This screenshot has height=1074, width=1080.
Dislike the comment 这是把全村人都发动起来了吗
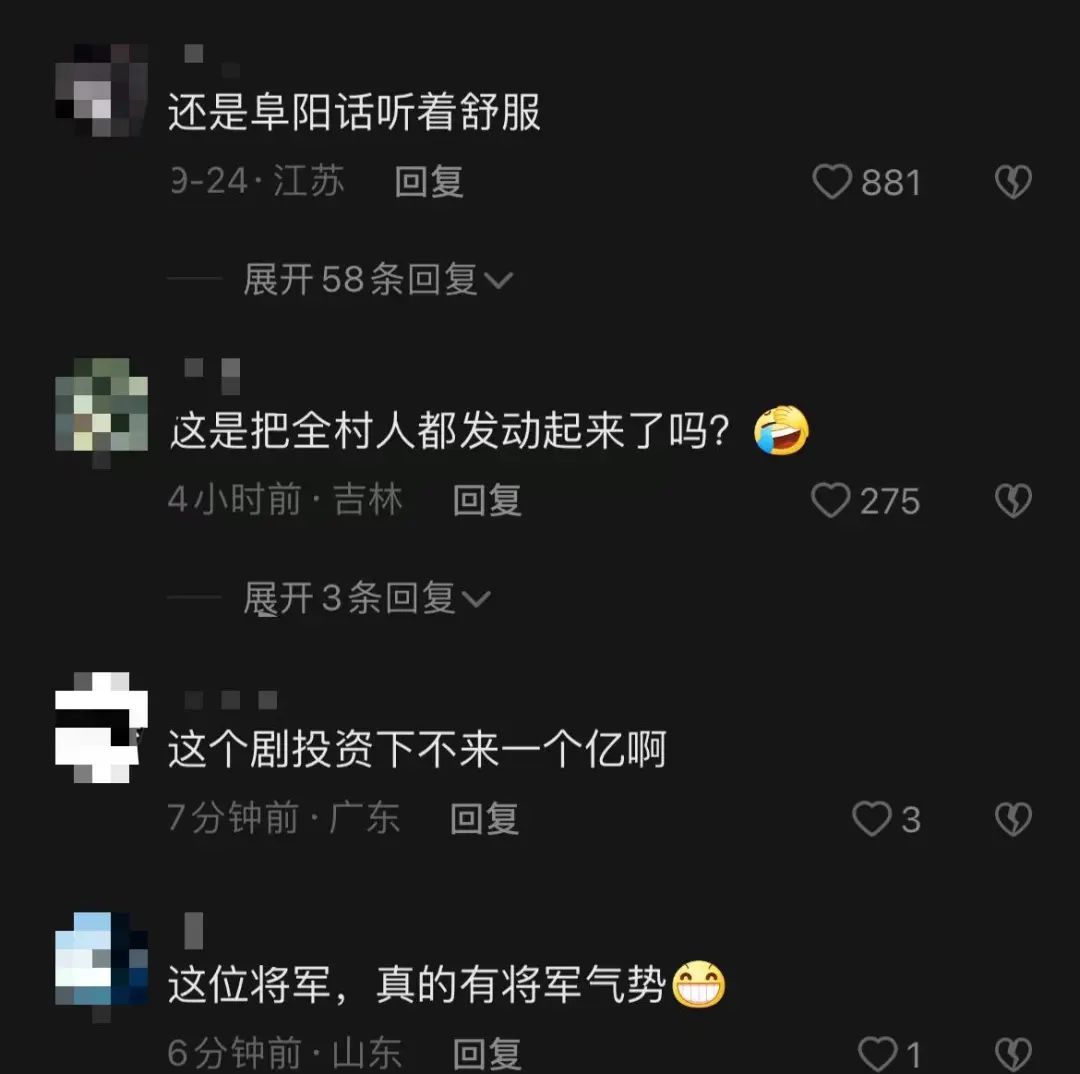1013,500
